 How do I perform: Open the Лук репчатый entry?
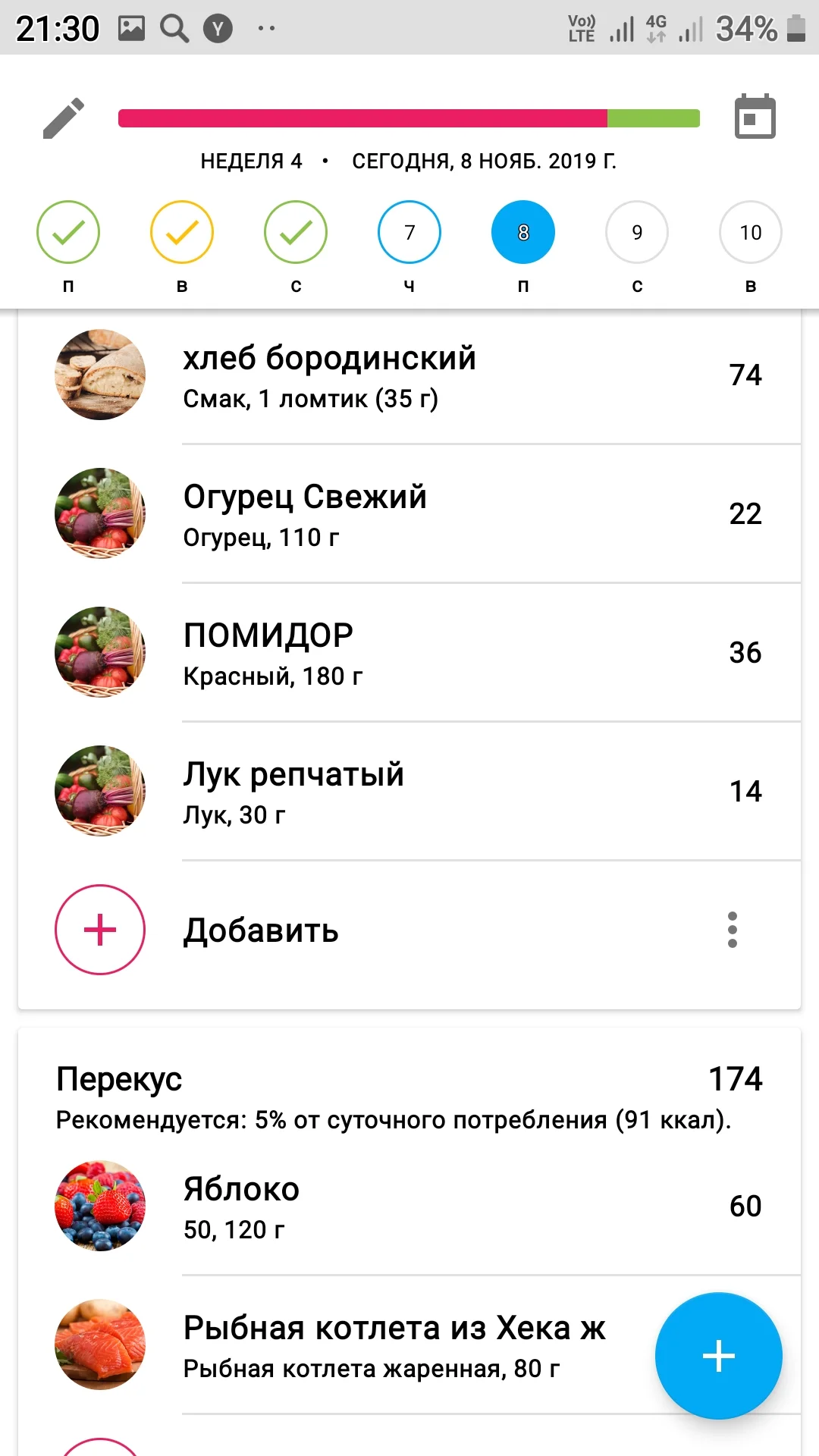[409, 792]
